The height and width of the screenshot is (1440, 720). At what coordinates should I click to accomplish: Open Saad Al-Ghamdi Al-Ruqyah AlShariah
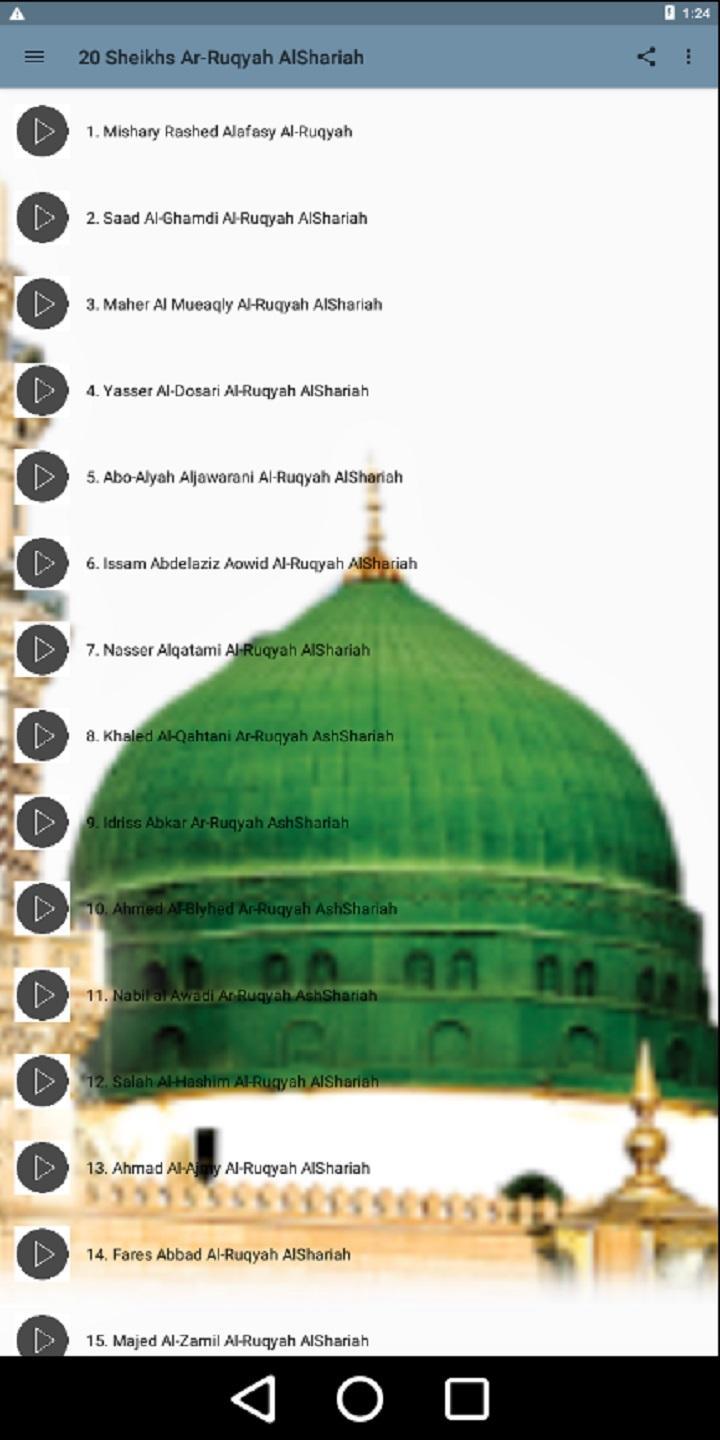(360, 218)
